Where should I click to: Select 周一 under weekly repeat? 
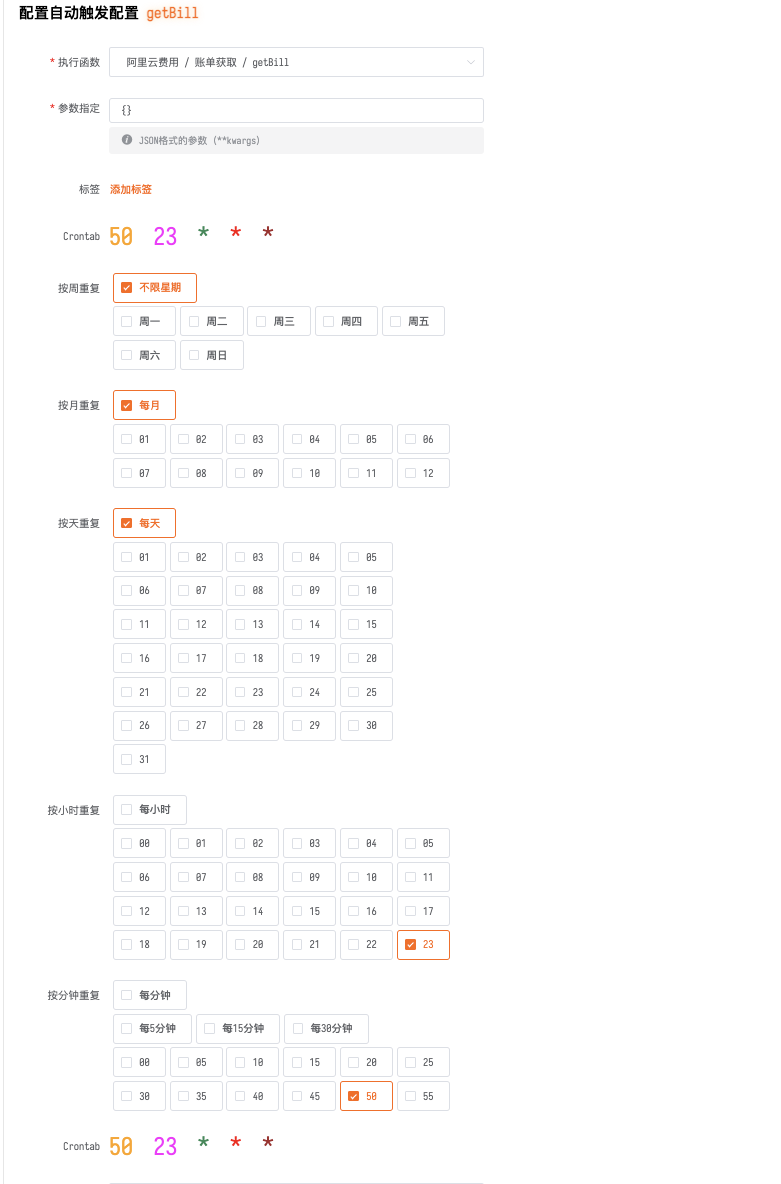click(127, 321)
